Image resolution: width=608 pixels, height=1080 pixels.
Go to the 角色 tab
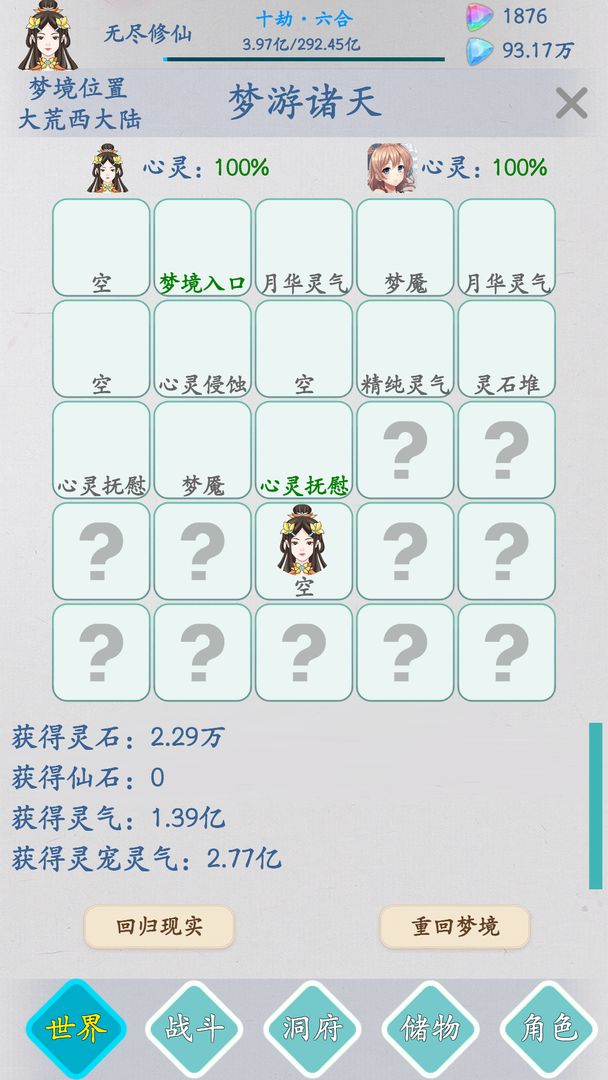pos(548,1028)
